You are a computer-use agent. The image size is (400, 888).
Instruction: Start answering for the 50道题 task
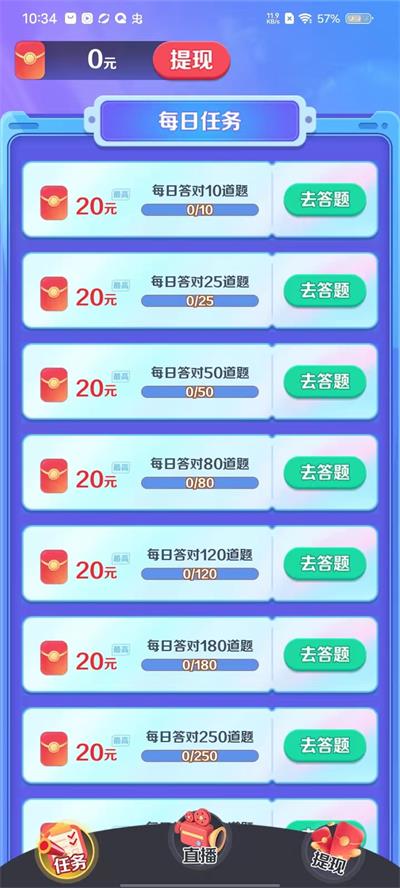click(325, 381)
